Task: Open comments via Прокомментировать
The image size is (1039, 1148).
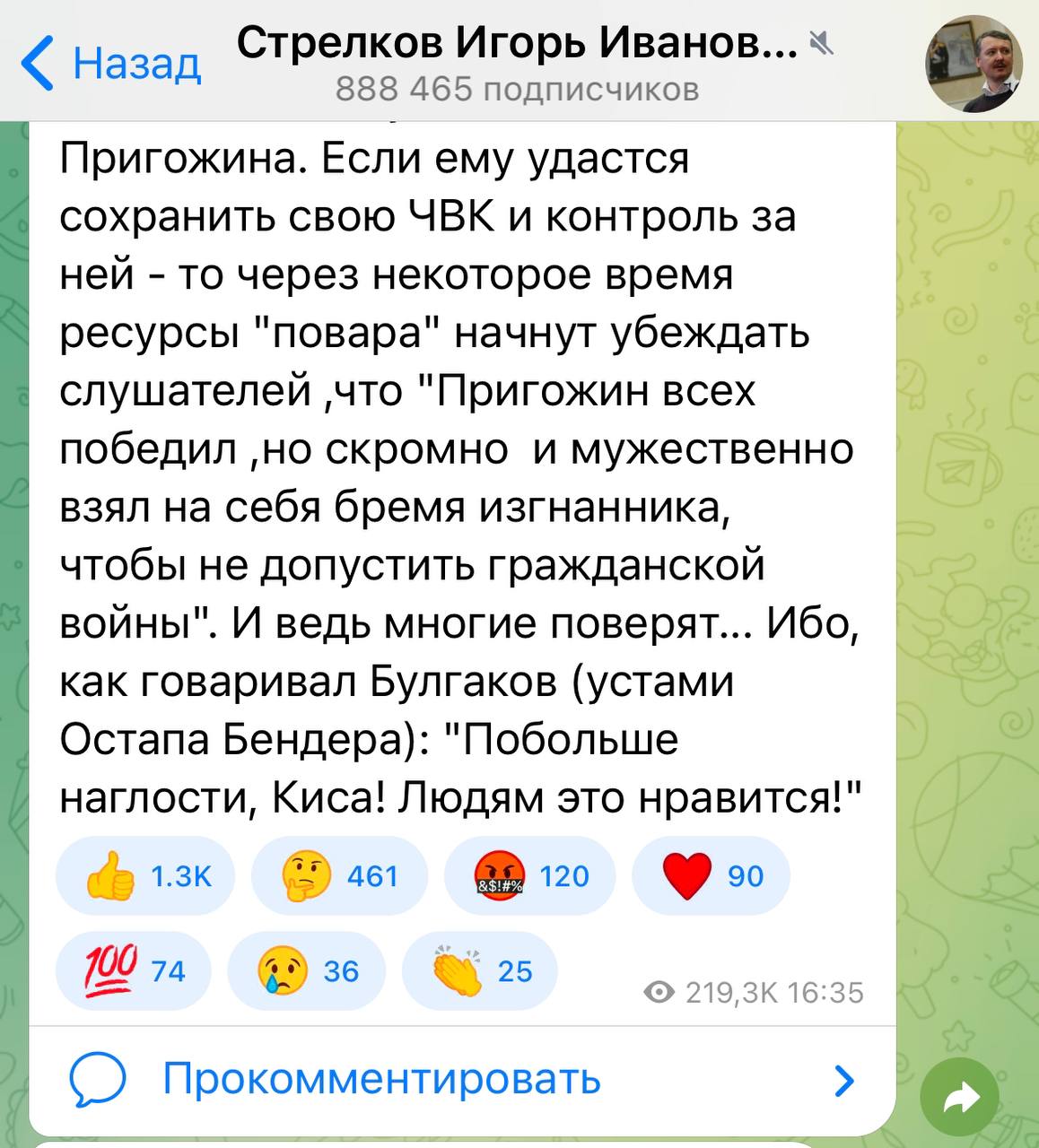Action: point(380,1080)
